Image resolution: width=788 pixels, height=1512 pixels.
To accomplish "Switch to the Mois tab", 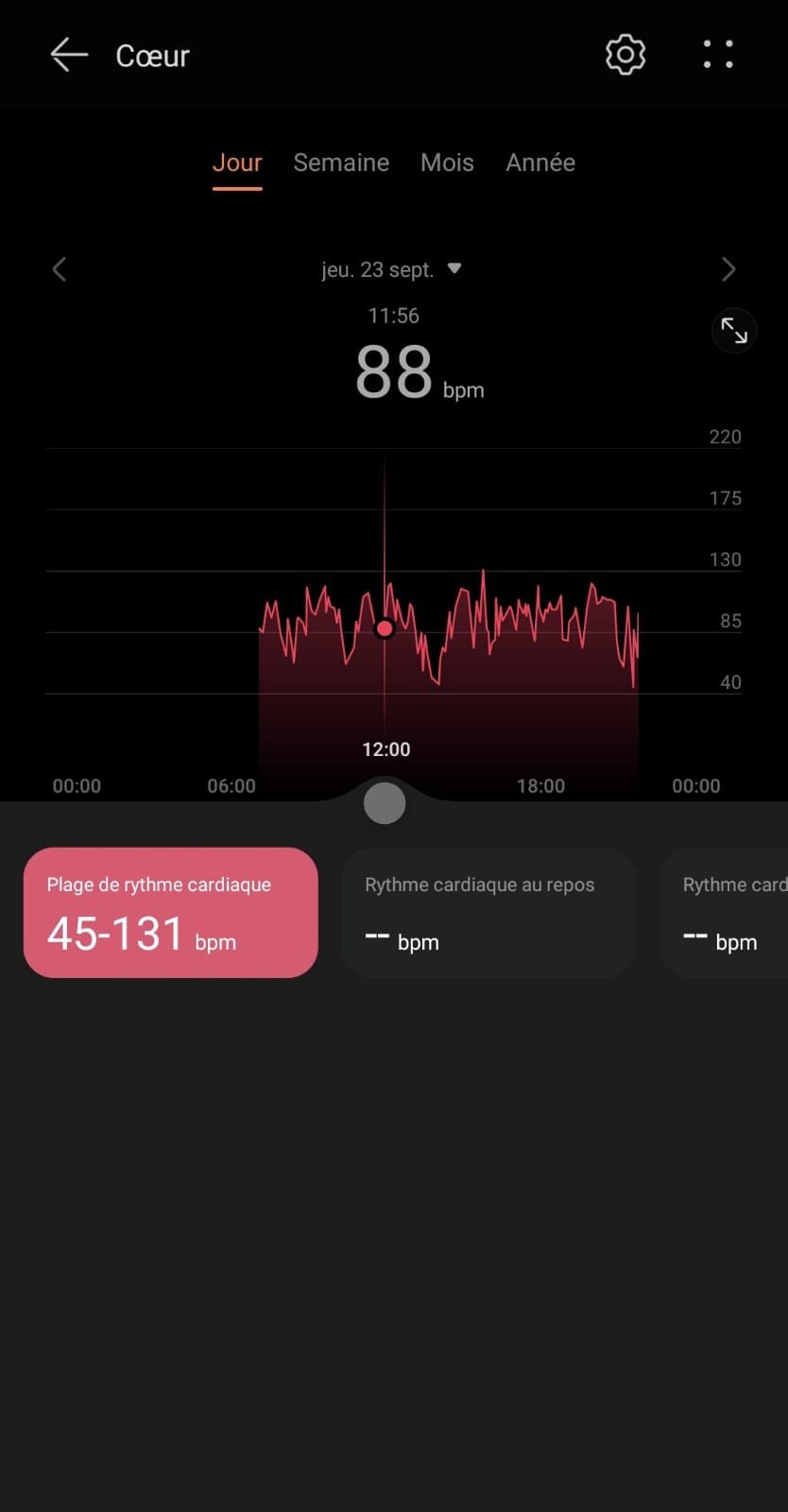I will click(x=447, y=163).
